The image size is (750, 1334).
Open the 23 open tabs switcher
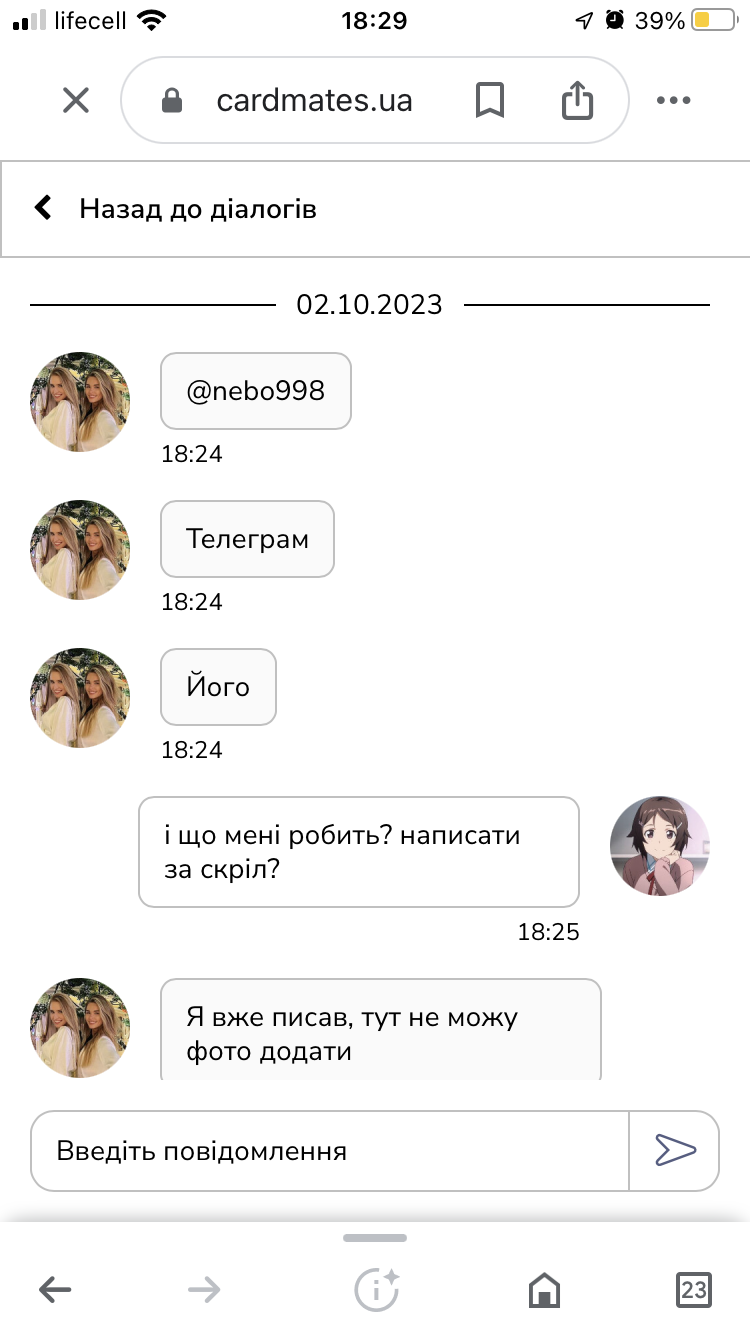[693, 1290]
